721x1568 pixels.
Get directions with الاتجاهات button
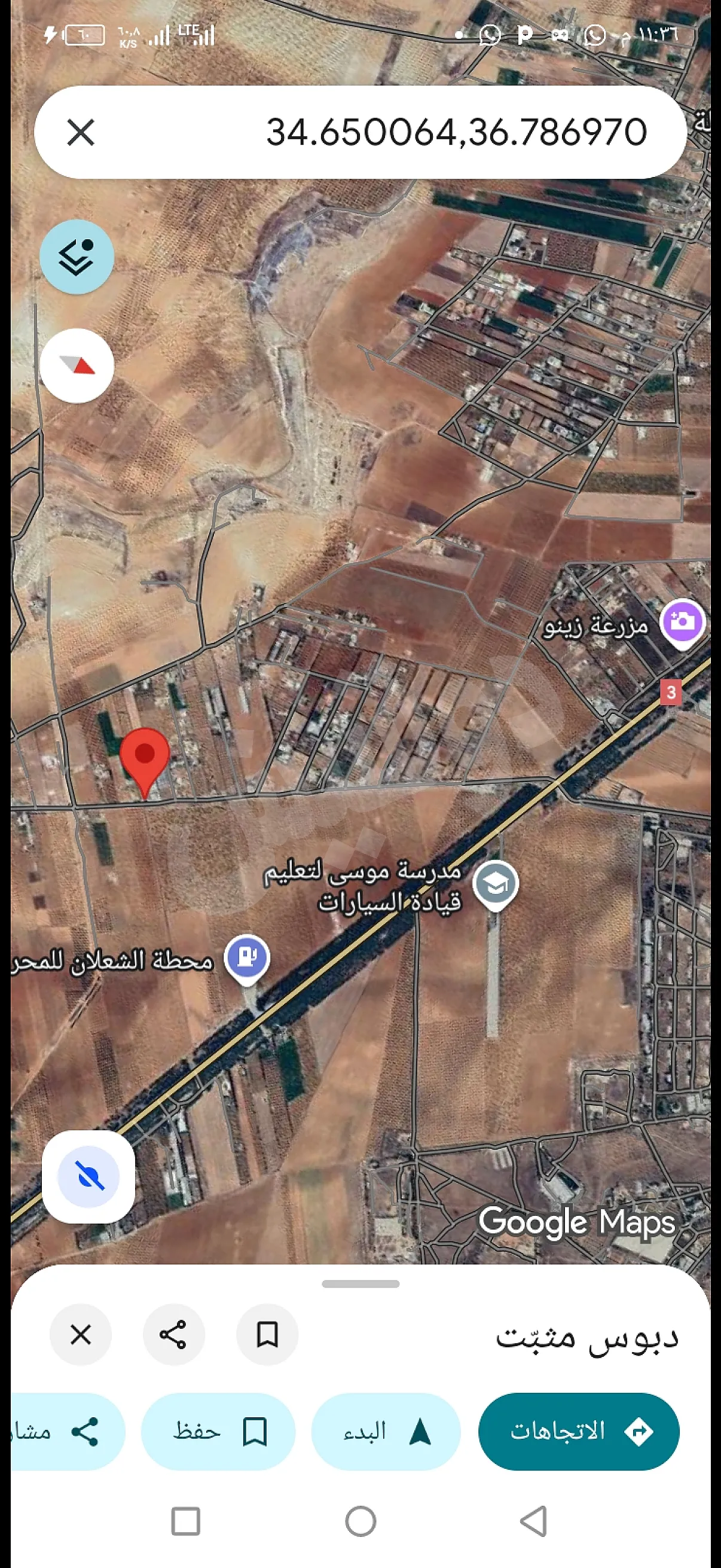(579, 1431)
